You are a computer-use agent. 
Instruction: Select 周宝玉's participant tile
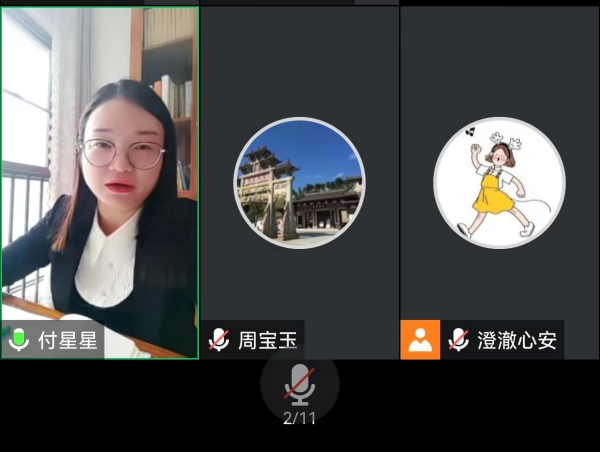tap(299, 182)
